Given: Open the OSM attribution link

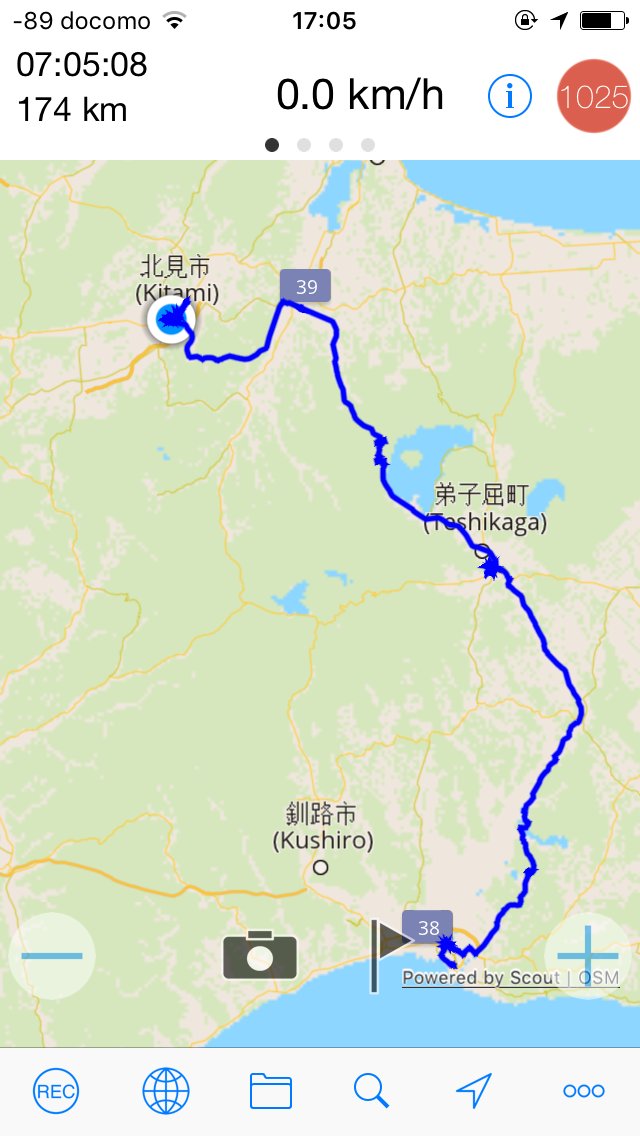Looking at the screenshot, I should click(598, 978).
